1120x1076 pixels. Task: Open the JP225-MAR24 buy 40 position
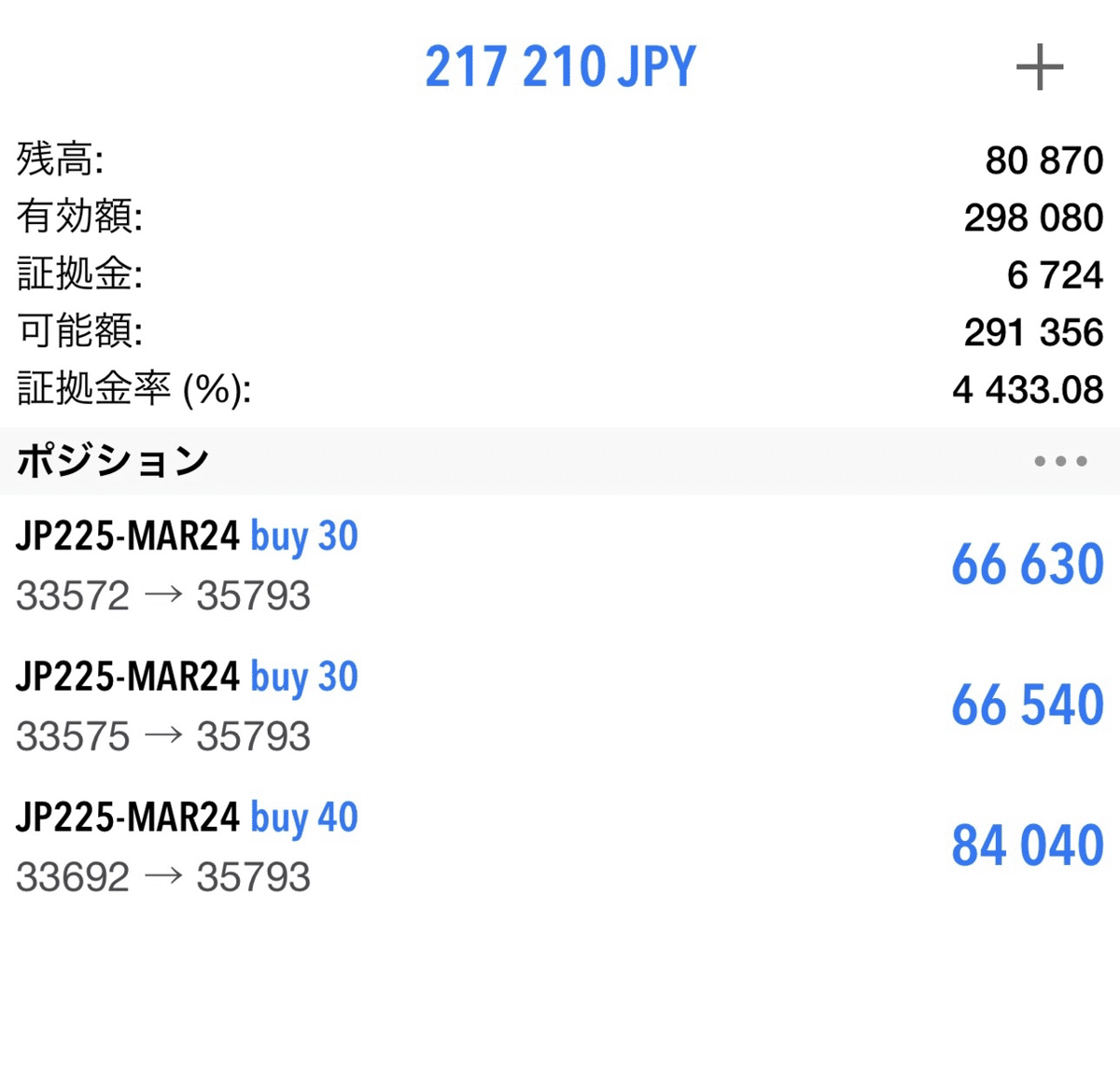click(x=560, y=846)
